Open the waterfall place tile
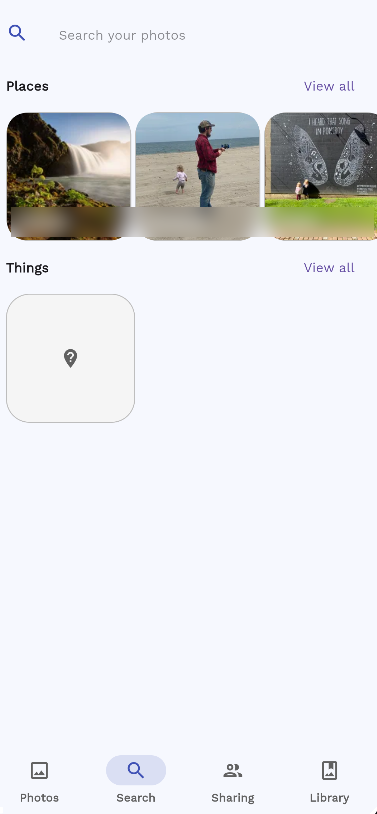 tap(69, 176)
